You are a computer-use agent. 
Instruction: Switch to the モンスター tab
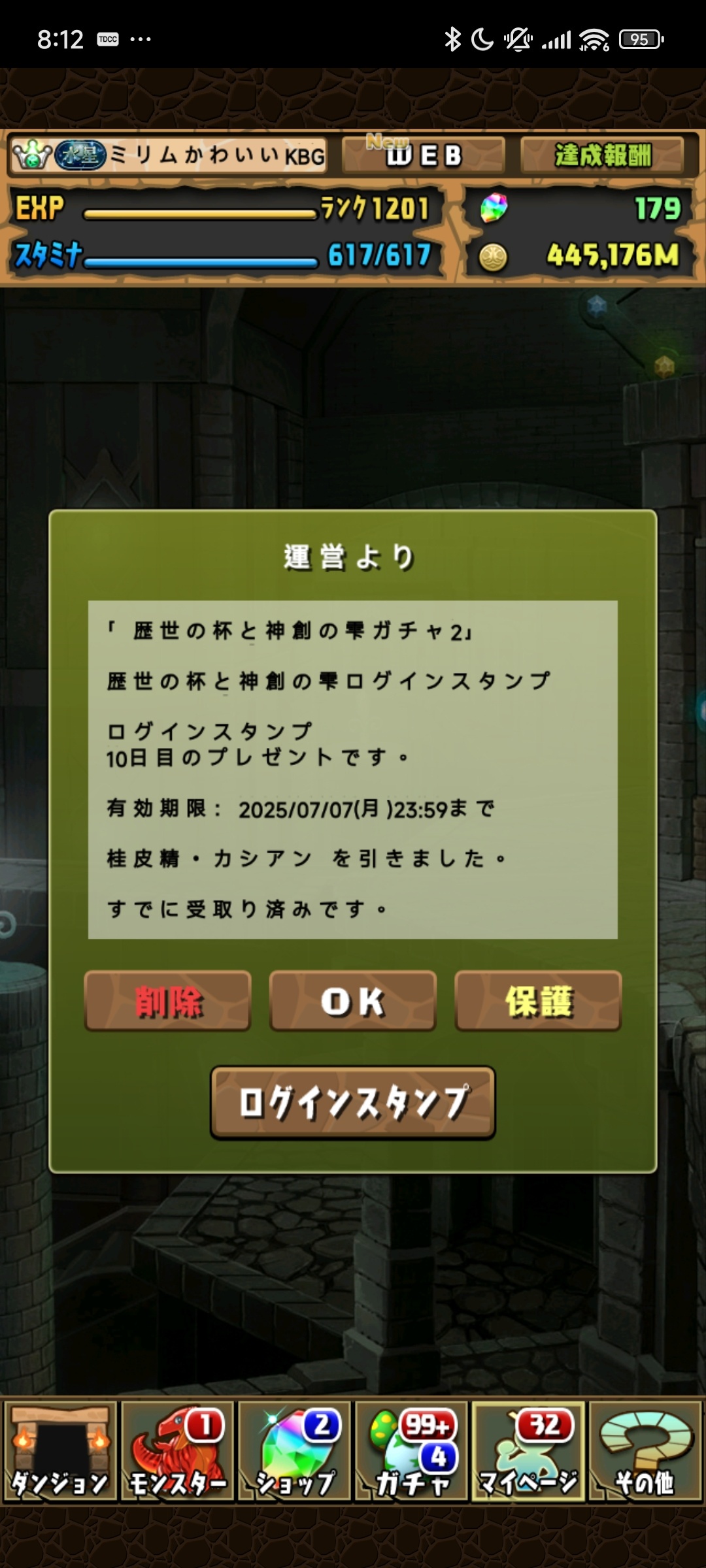[177, 1452]
